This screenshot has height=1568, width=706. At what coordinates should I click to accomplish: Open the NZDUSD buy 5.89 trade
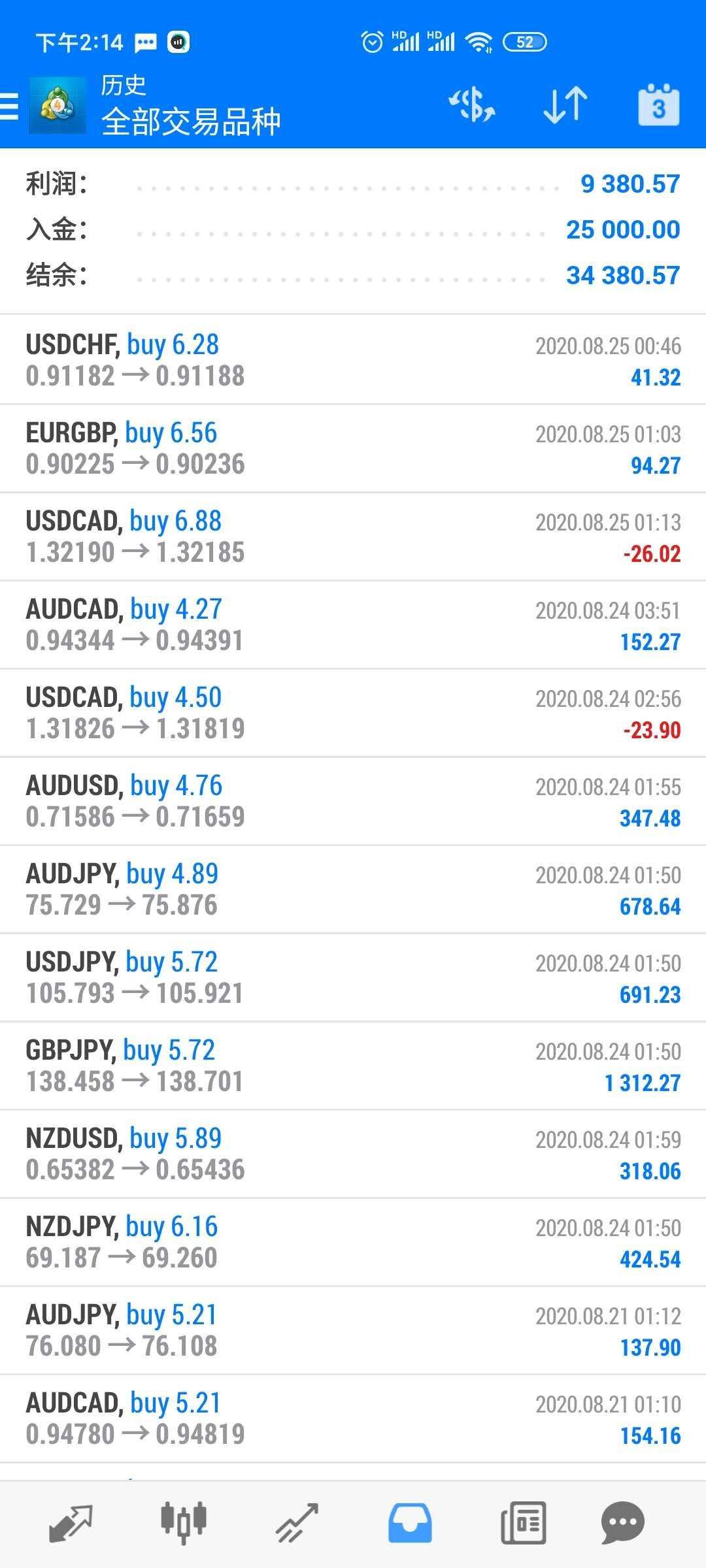pos(353,1154)
